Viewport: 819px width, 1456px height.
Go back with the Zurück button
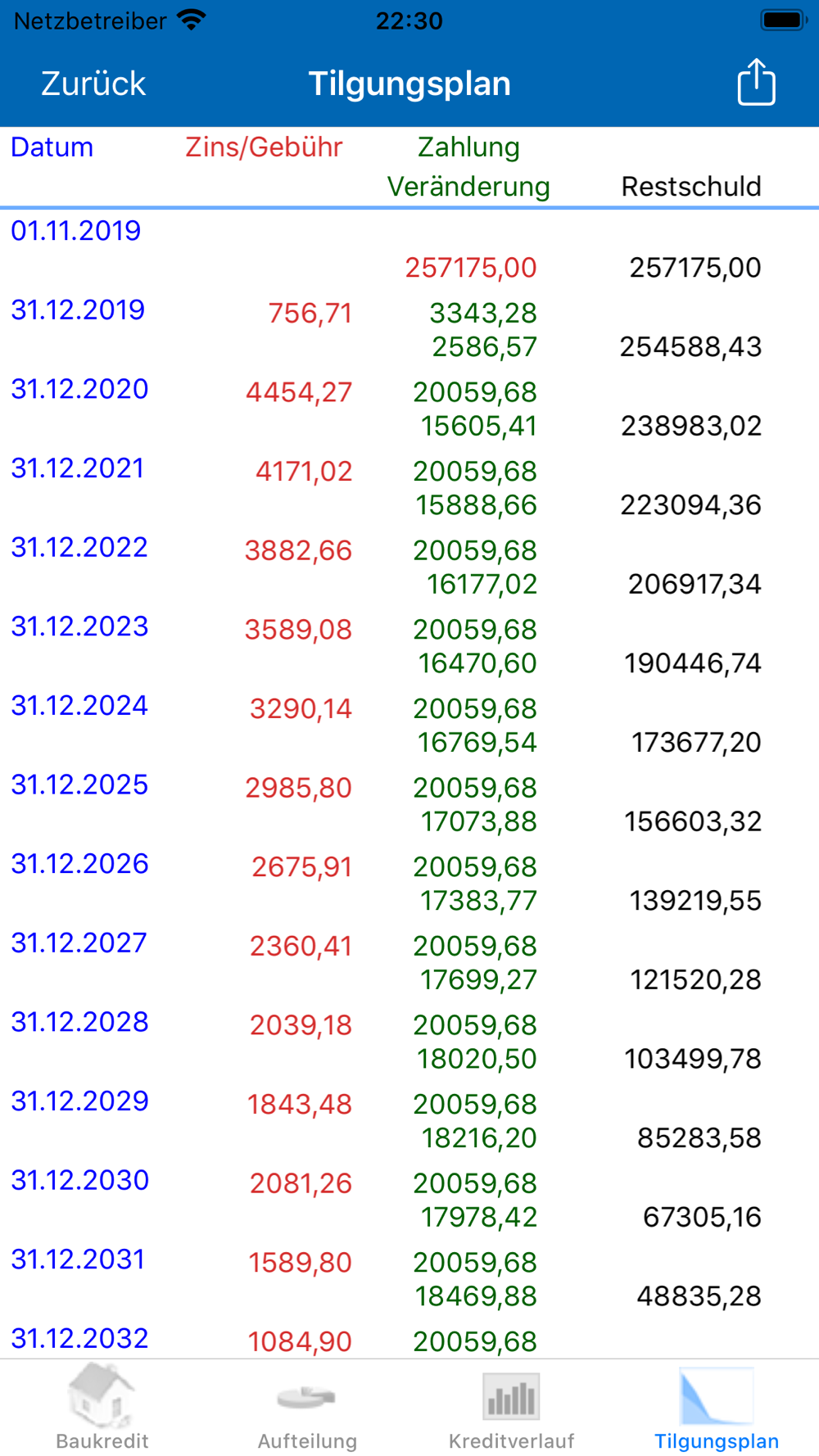93,84
